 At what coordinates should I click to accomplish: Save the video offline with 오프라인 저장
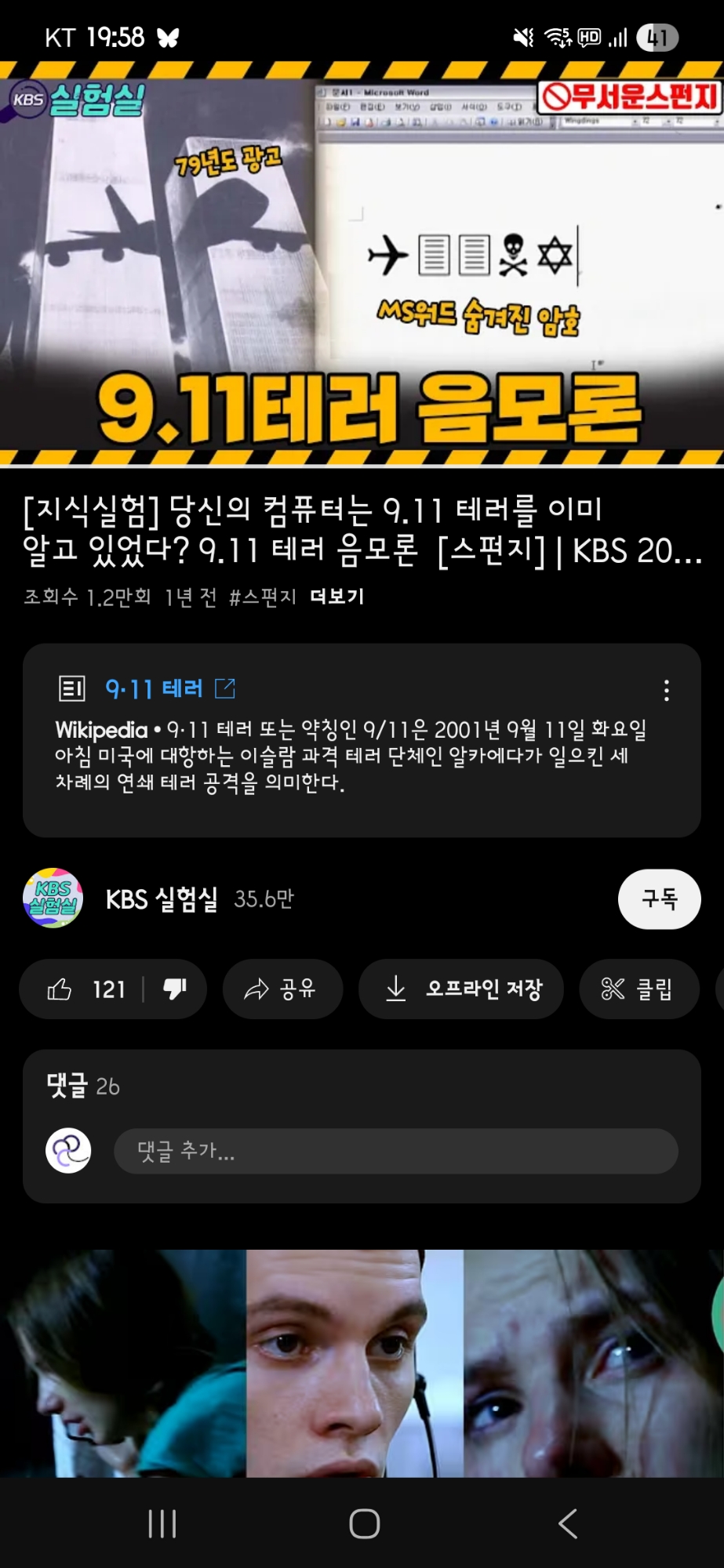[461, 989]
